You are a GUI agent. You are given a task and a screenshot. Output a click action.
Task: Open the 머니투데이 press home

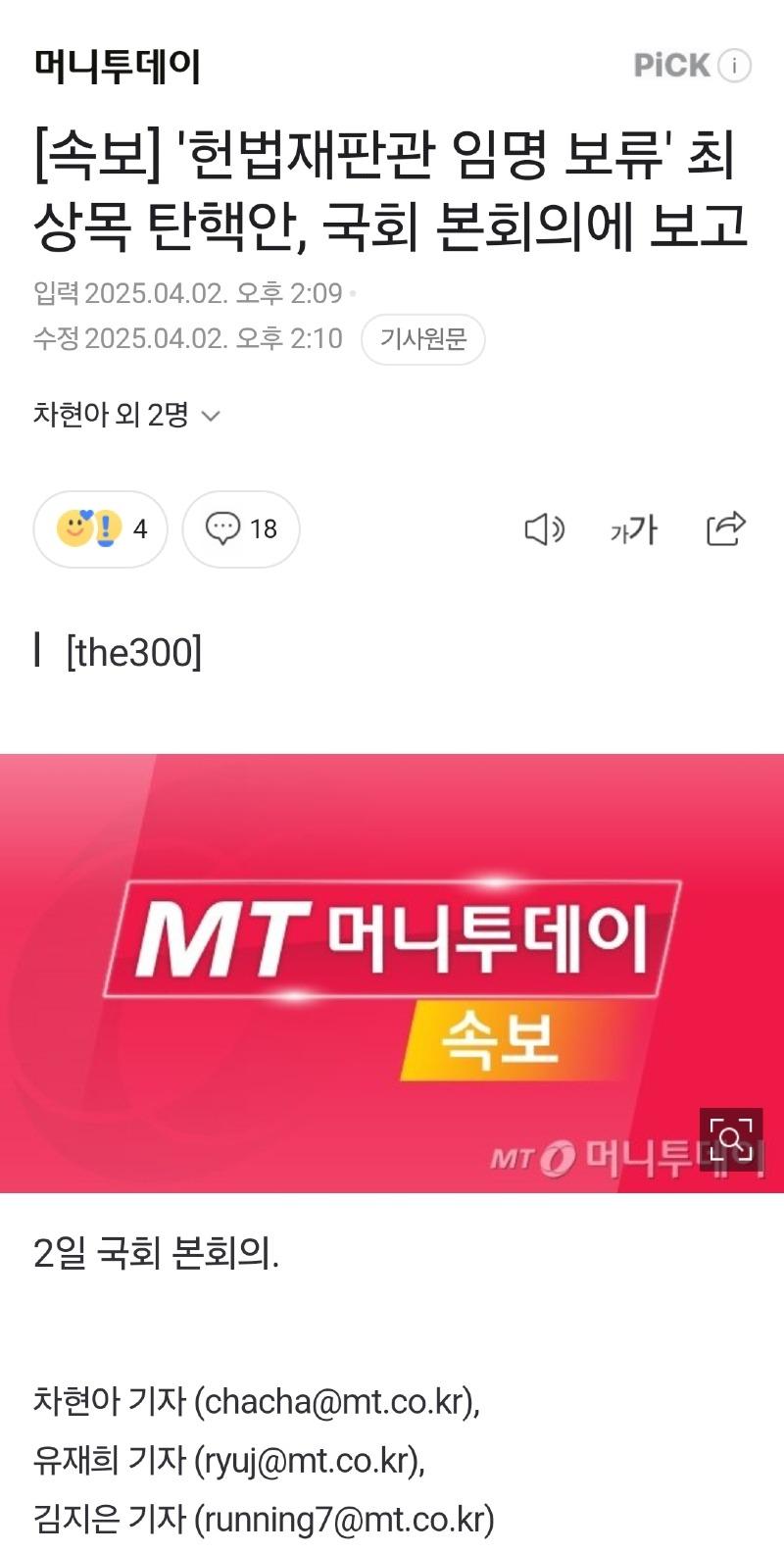pos(118,66)
